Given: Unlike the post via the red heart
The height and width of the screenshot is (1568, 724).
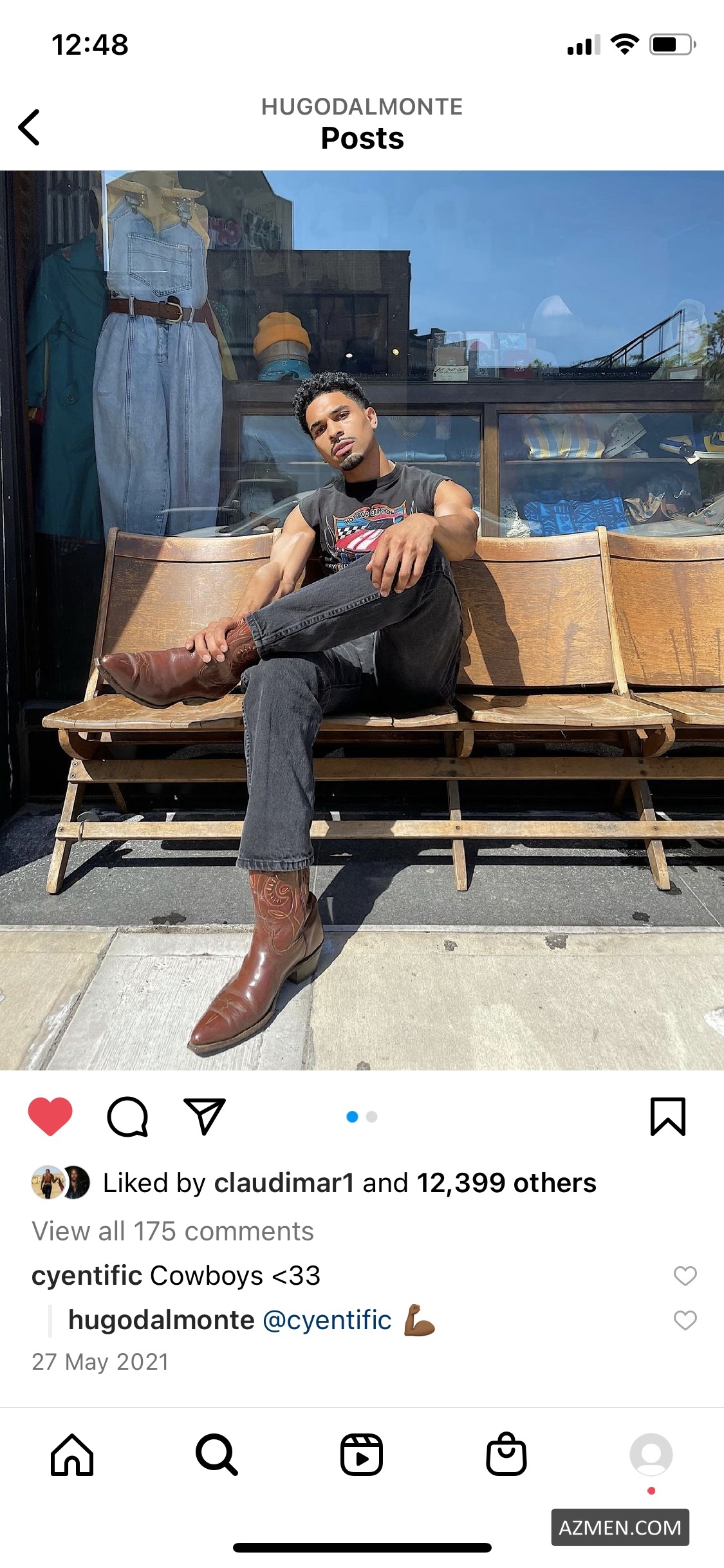Looking at the screenshot, I should point(50,1116).
